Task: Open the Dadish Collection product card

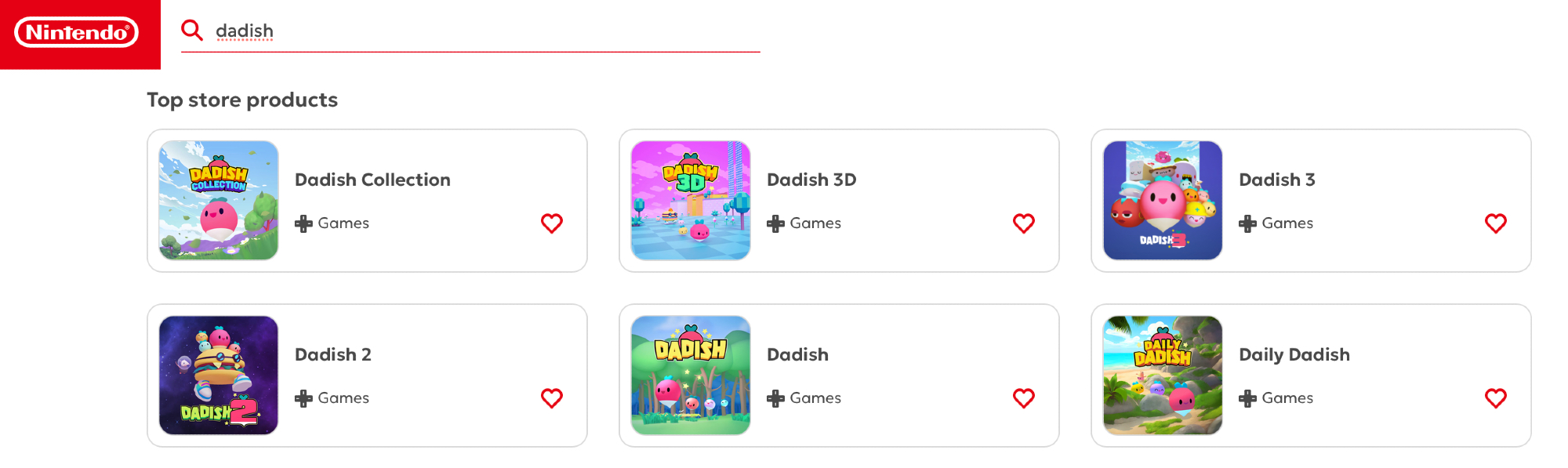Action: coord(372,180)
